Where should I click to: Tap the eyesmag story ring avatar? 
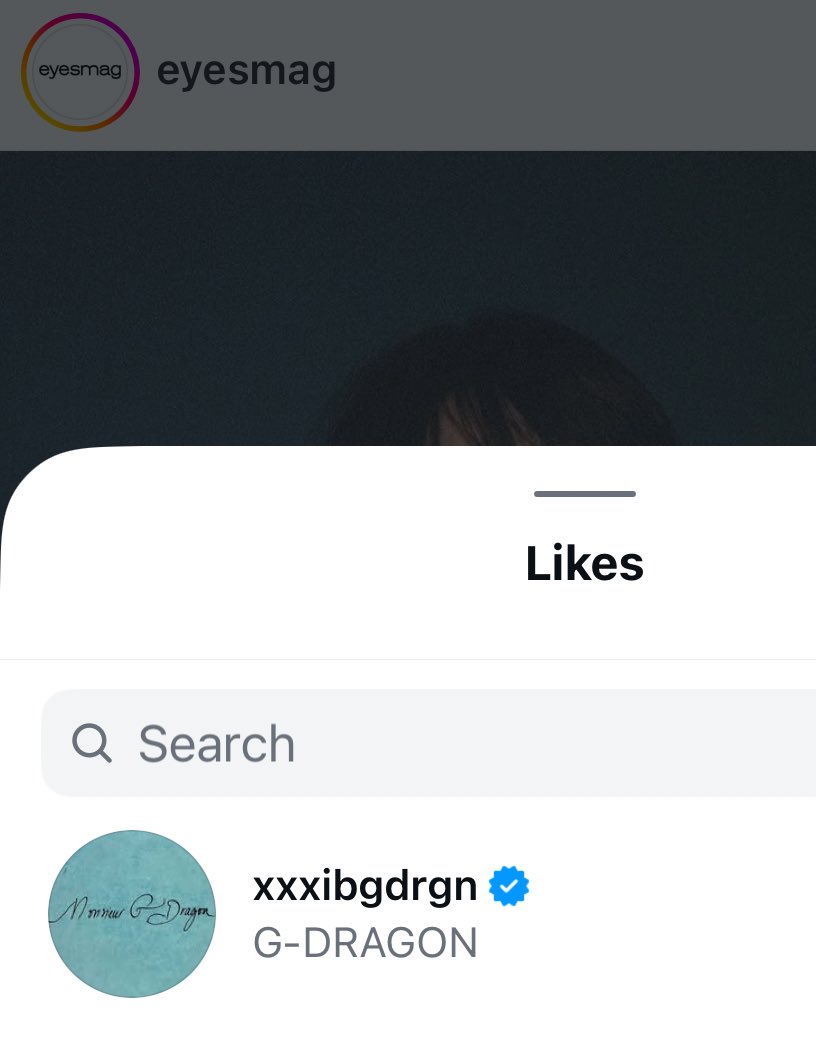pyautogui.click(x=80, y=72)
